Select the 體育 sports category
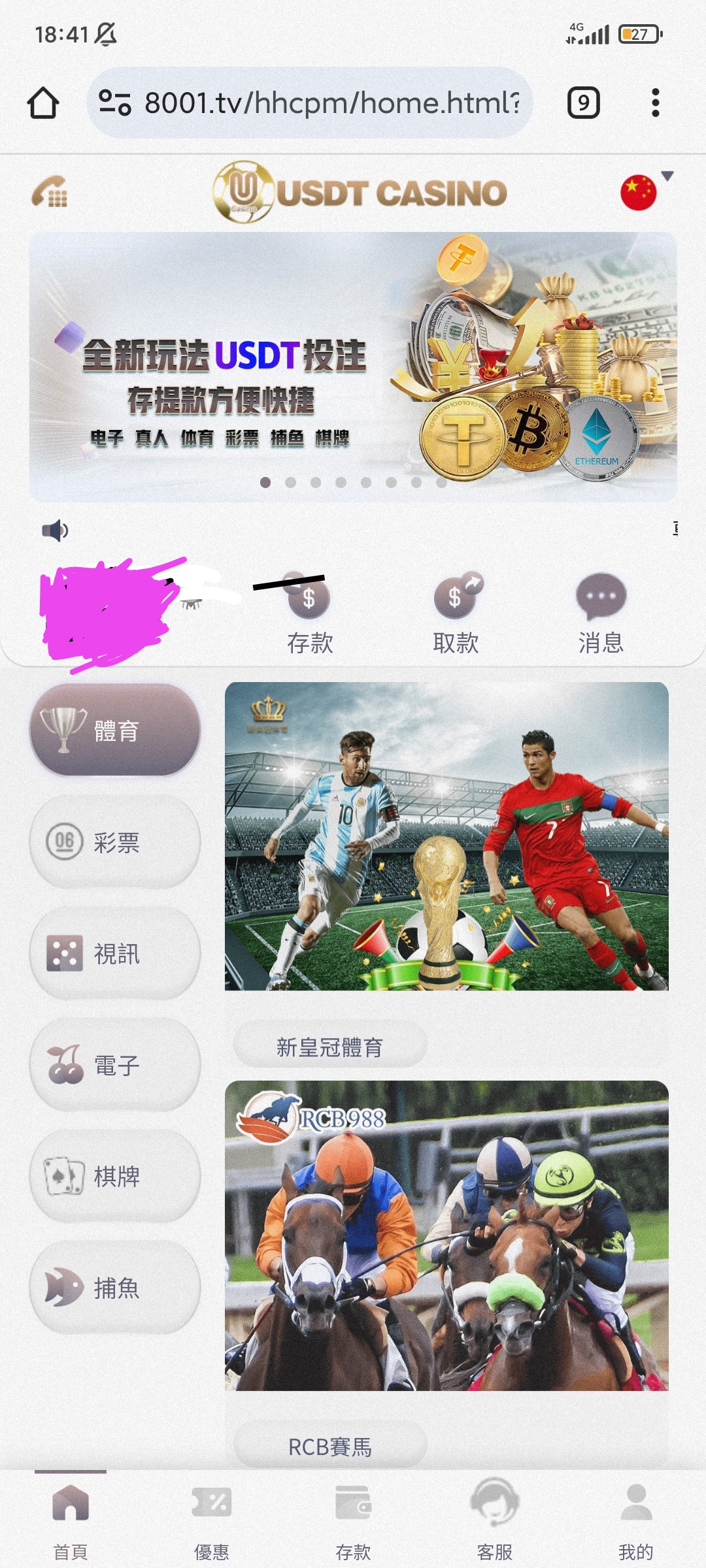 pos(115,730)
